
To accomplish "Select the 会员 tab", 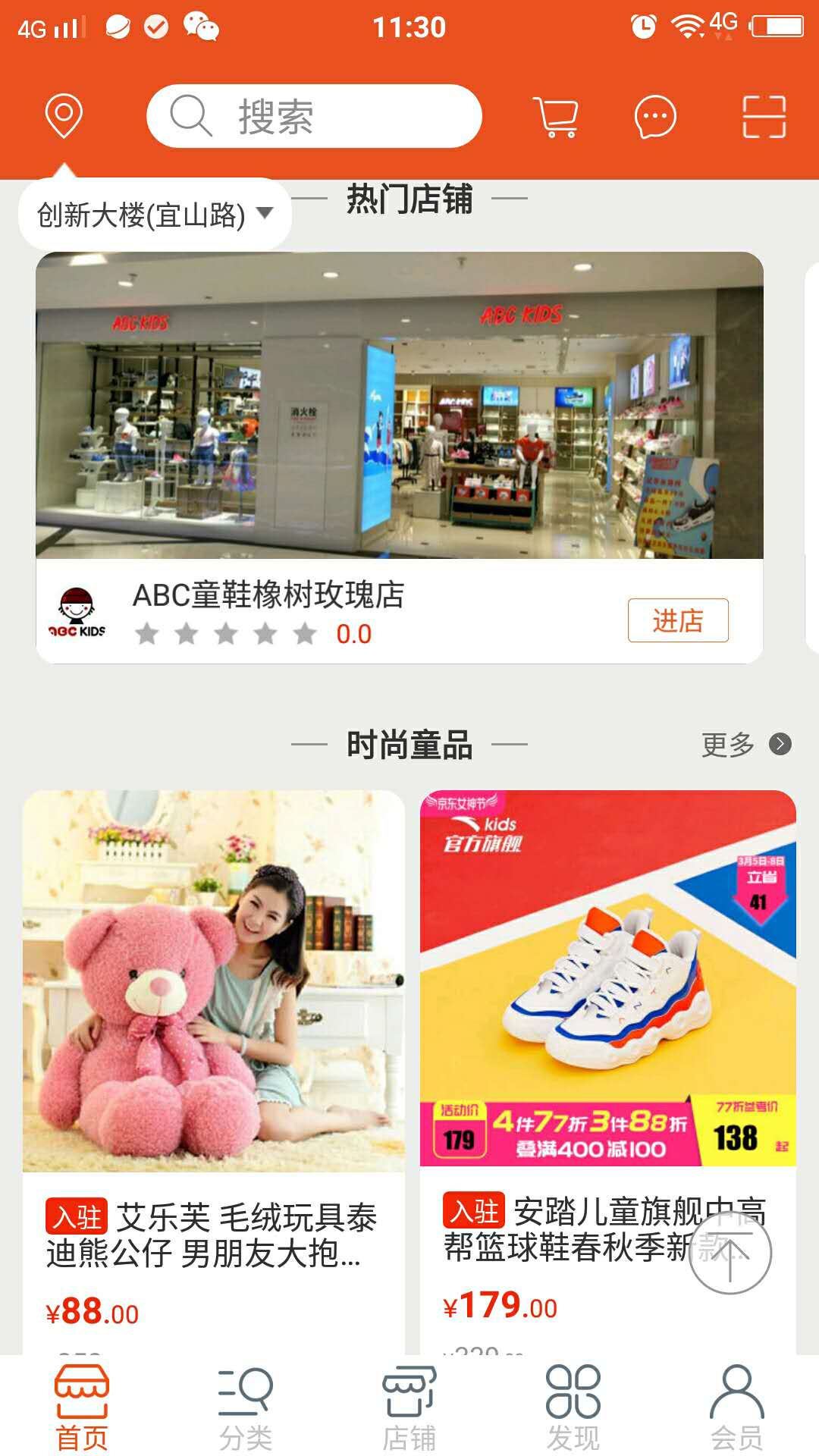I will 736,1407.
